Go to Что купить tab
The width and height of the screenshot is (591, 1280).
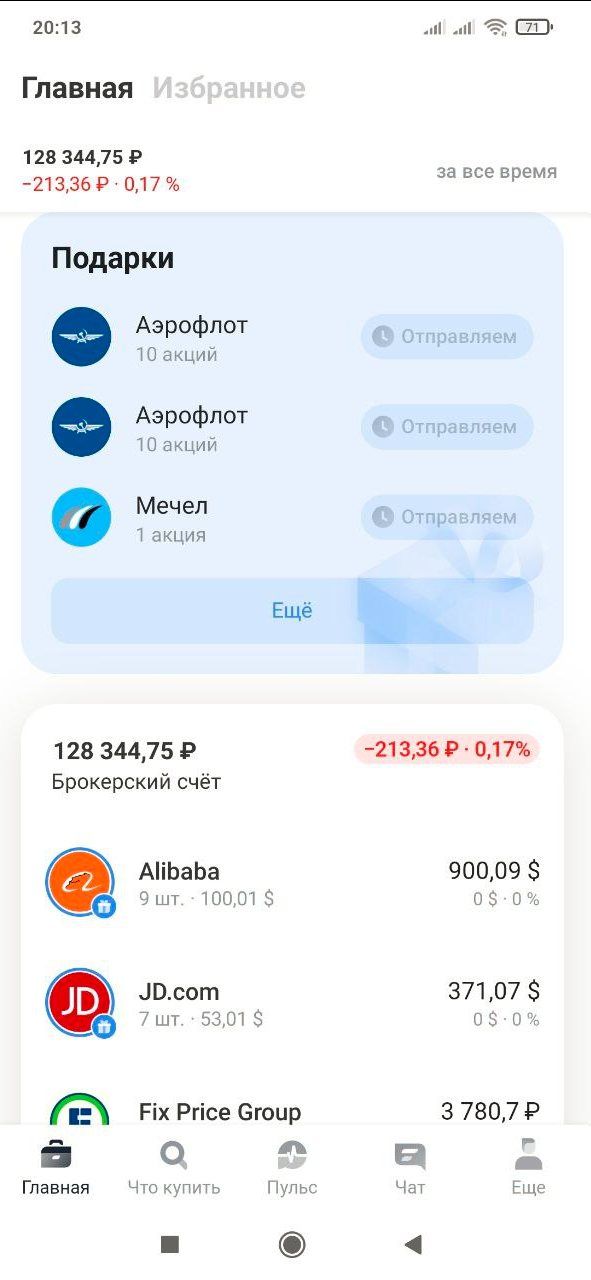pos(174,1168)
